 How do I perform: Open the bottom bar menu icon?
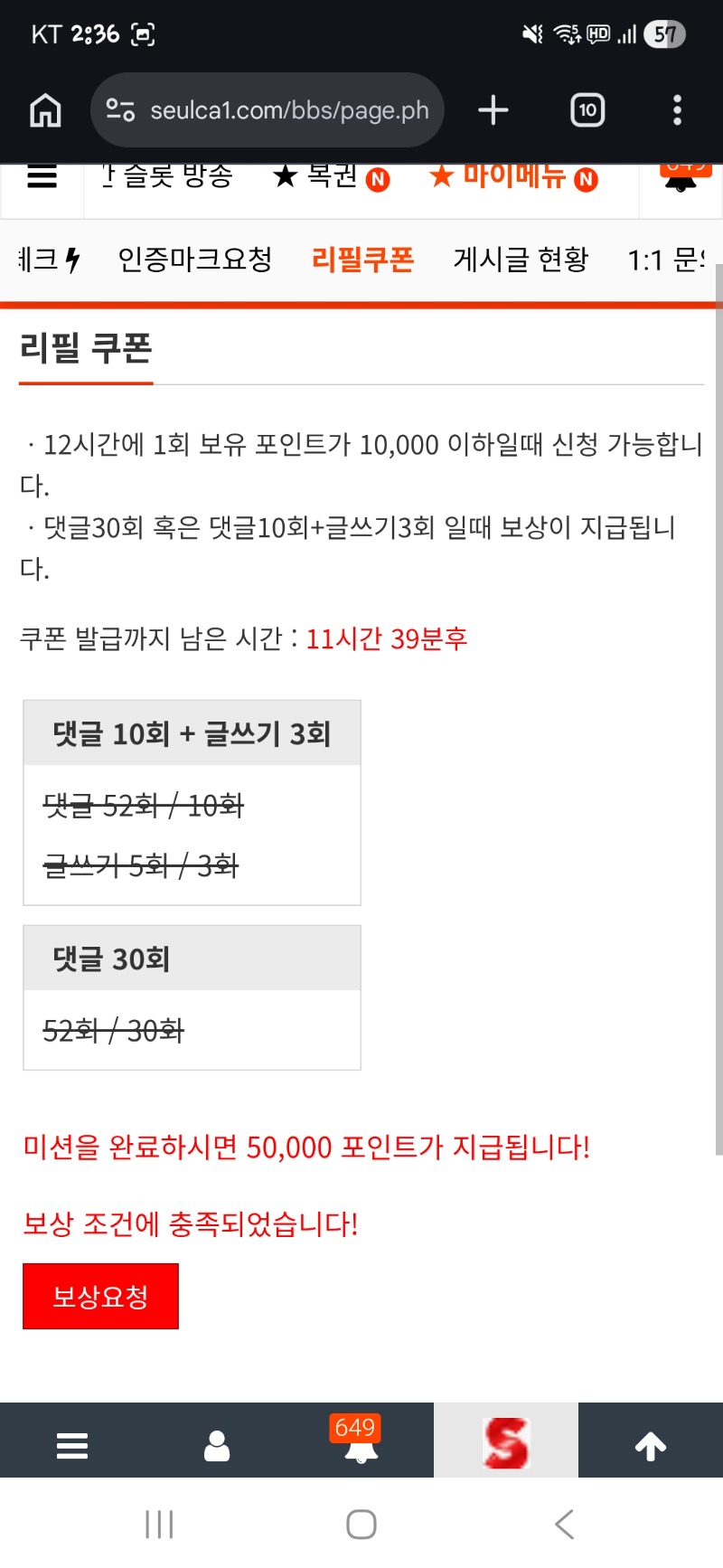tap(72, 1446)
